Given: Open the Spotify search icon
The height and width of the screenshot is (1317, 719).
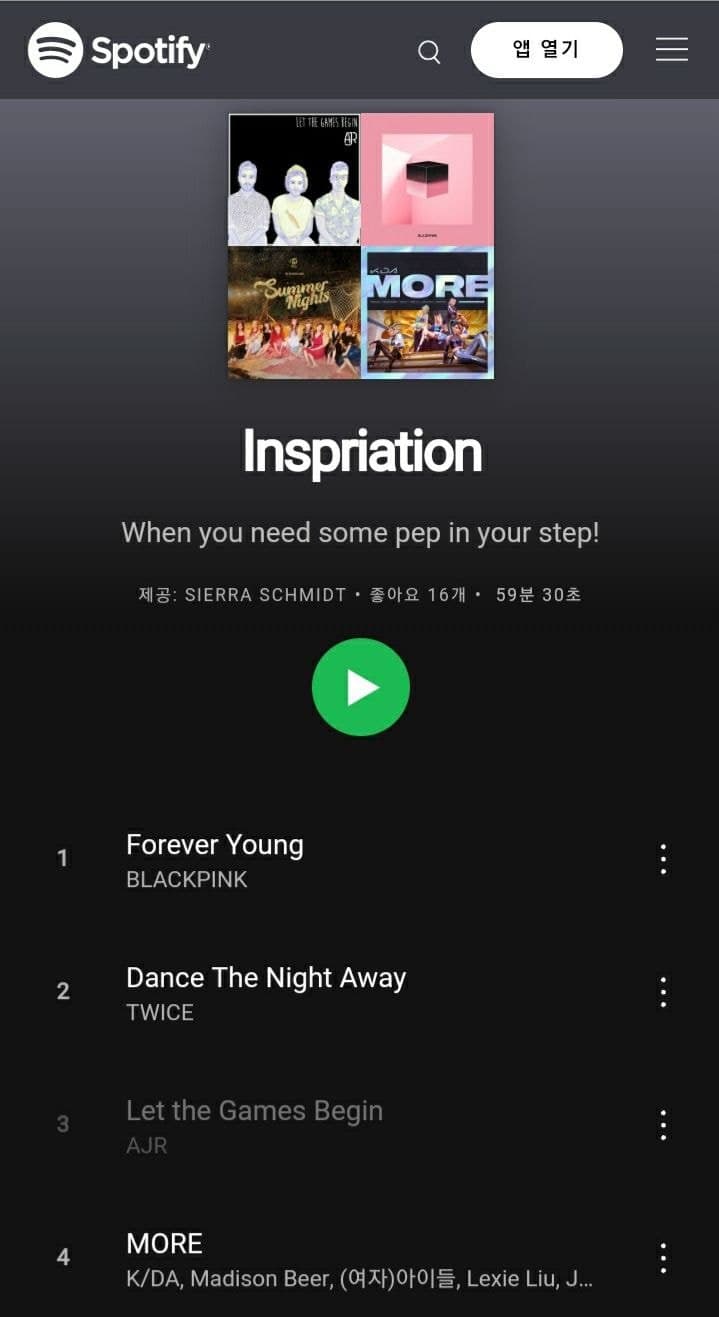Looking at the screenshot, I should [429, 52].
